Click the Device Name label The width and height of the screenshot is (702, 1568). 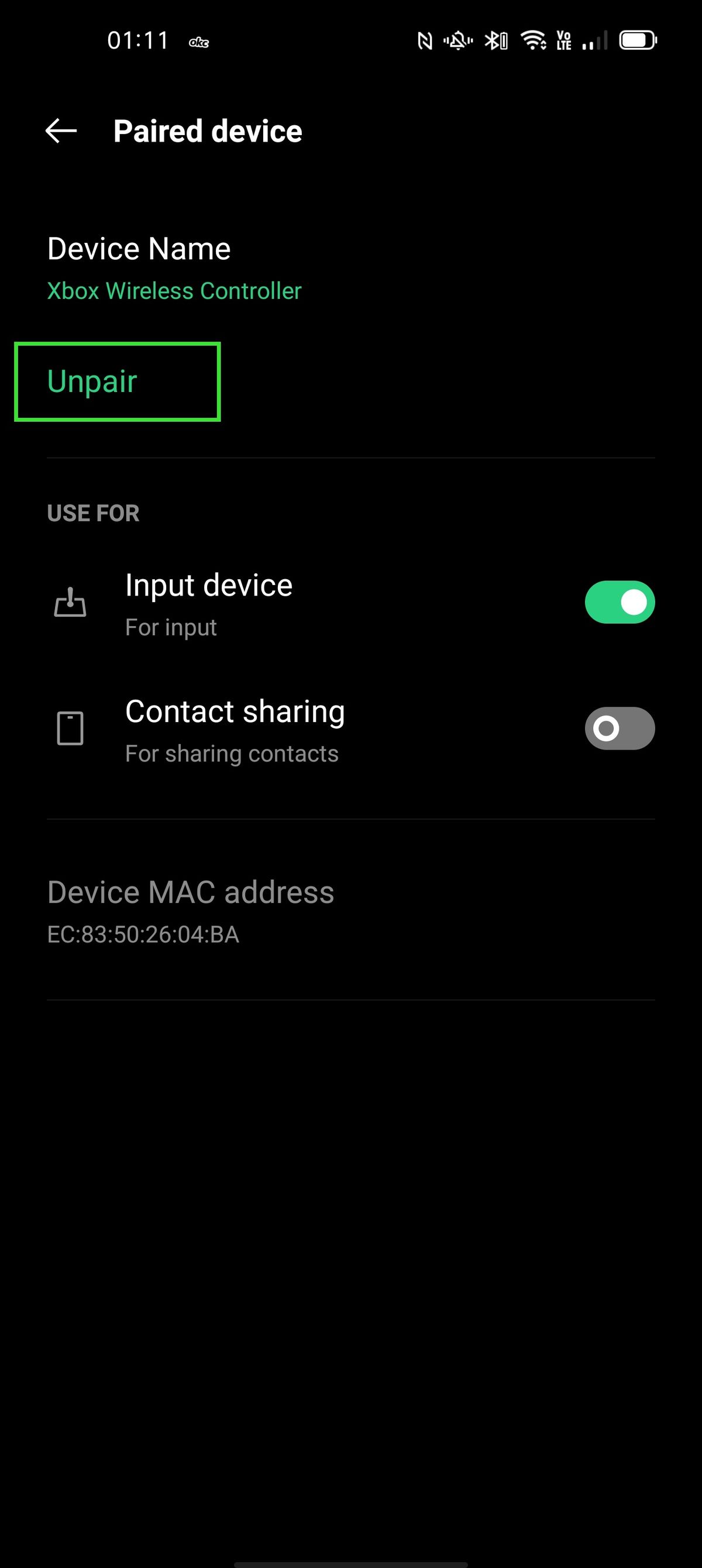(139, 247)
